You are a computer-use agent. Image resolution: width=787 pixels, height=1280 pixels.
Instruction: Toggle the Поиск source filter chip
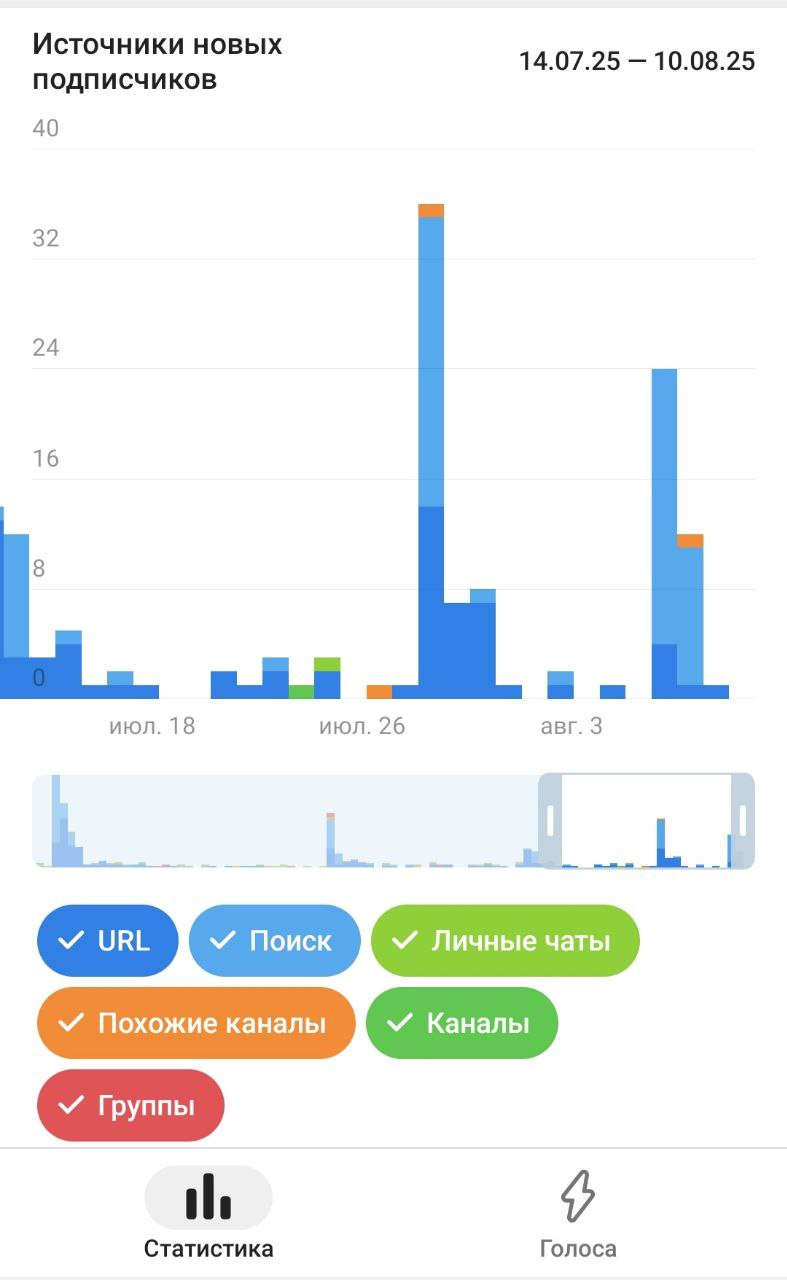point(274,941)
